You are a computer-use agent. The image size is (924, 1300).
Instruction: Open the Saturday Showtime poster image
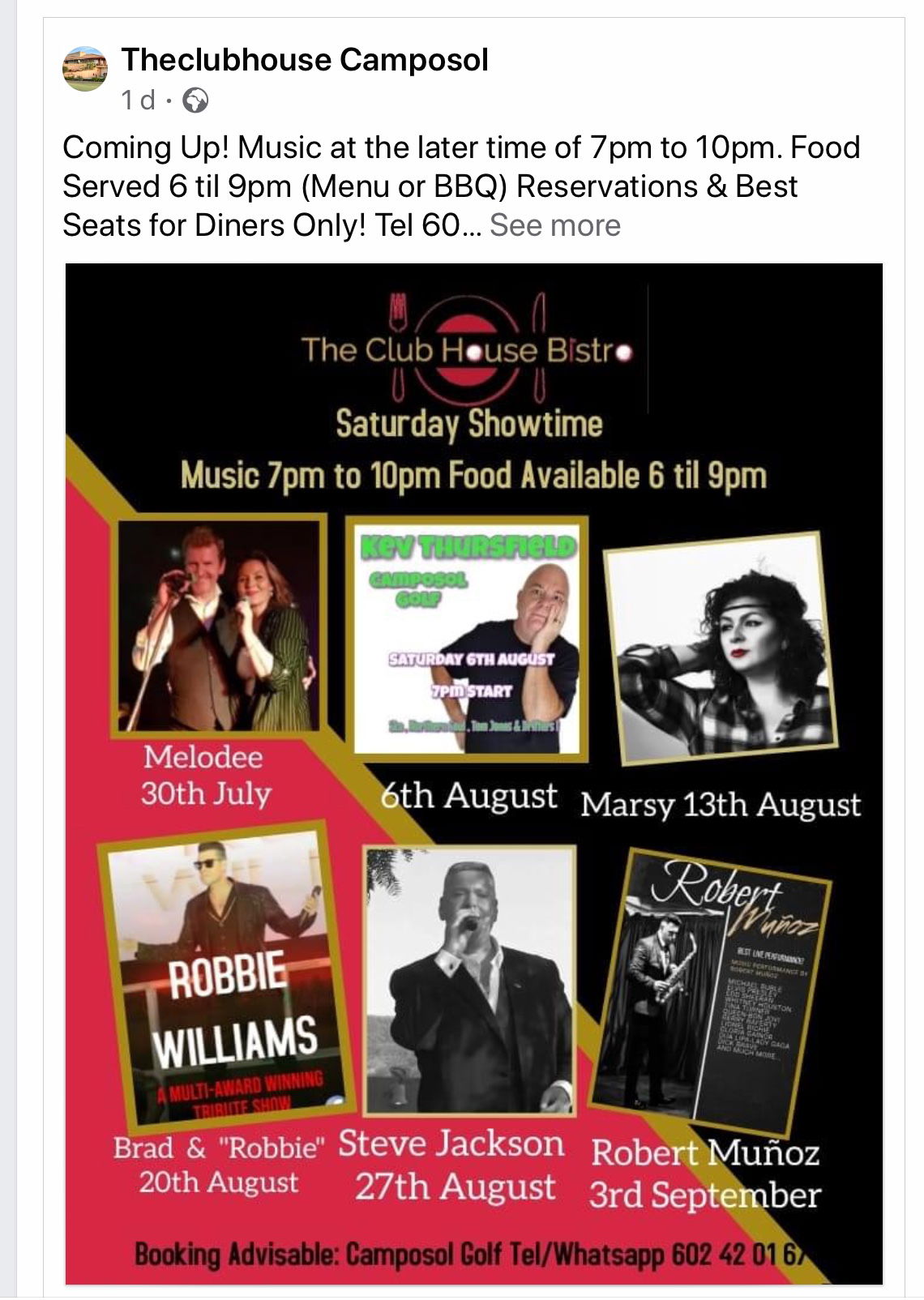[x=473, y=773]
